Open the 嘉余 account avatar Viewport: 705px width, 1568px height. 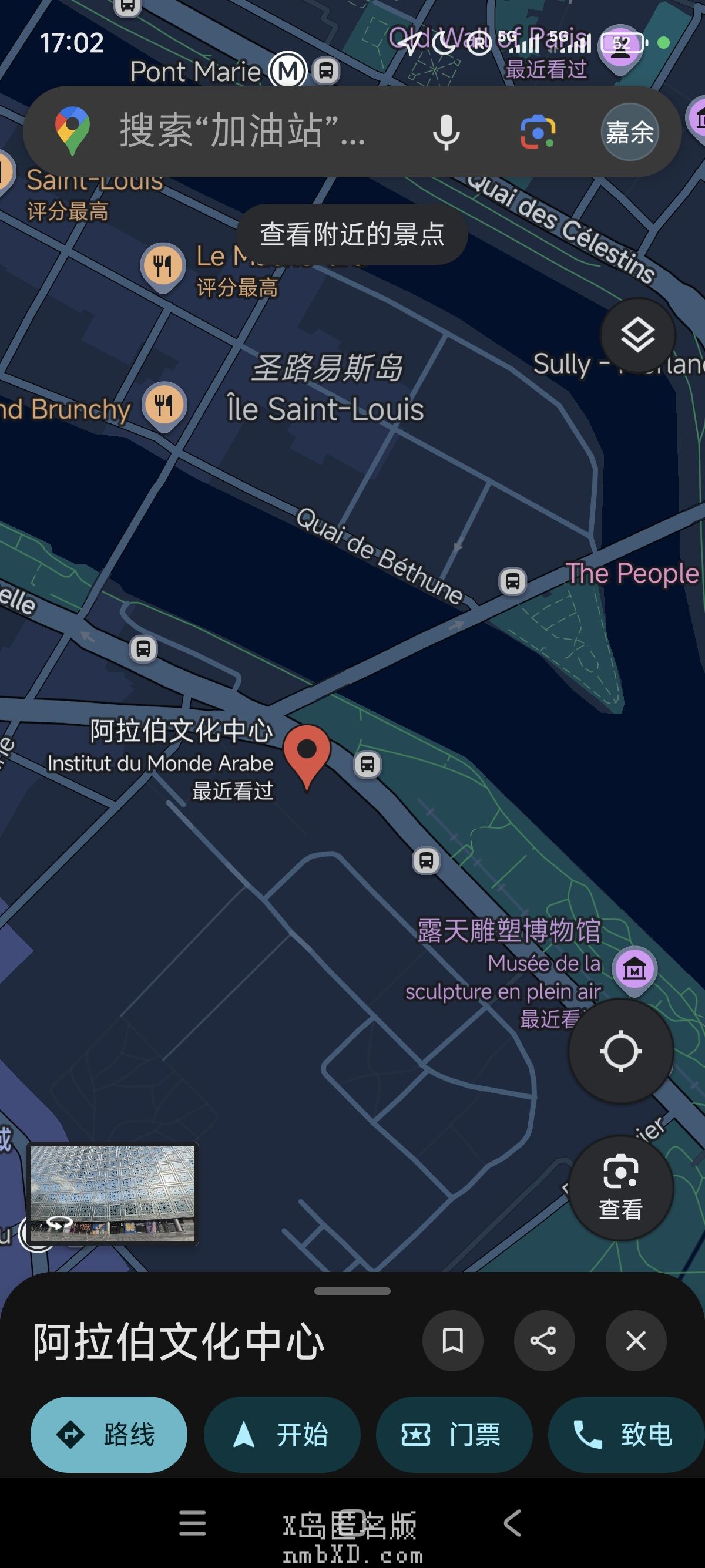pyautogui.click(x=630, y=132)
